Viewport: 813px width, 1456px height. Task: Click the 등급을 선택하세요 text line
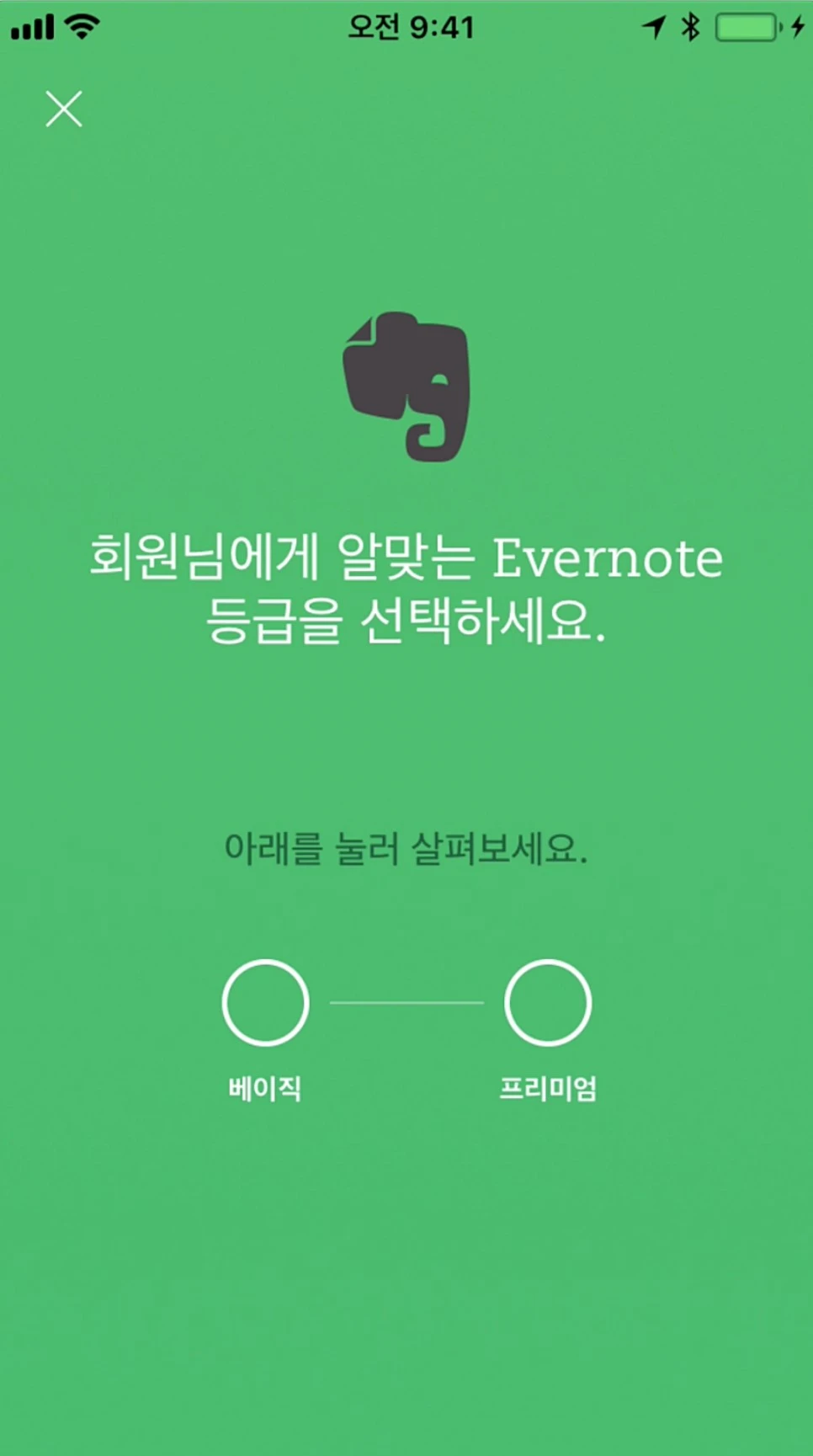(x=406, y=625)
